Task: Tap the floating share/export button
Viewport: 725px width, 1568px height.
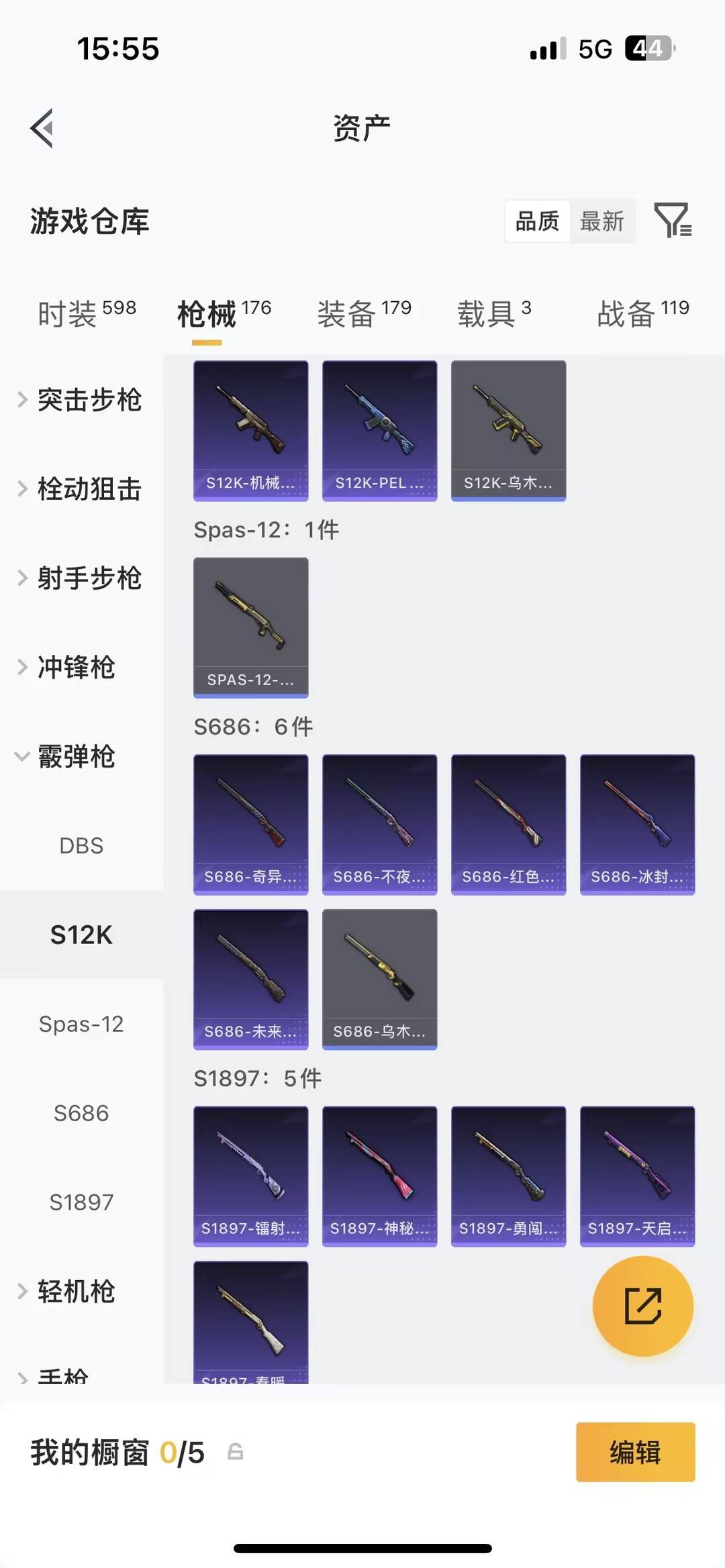Action: pyautogui.click(x=642, y=1306)
